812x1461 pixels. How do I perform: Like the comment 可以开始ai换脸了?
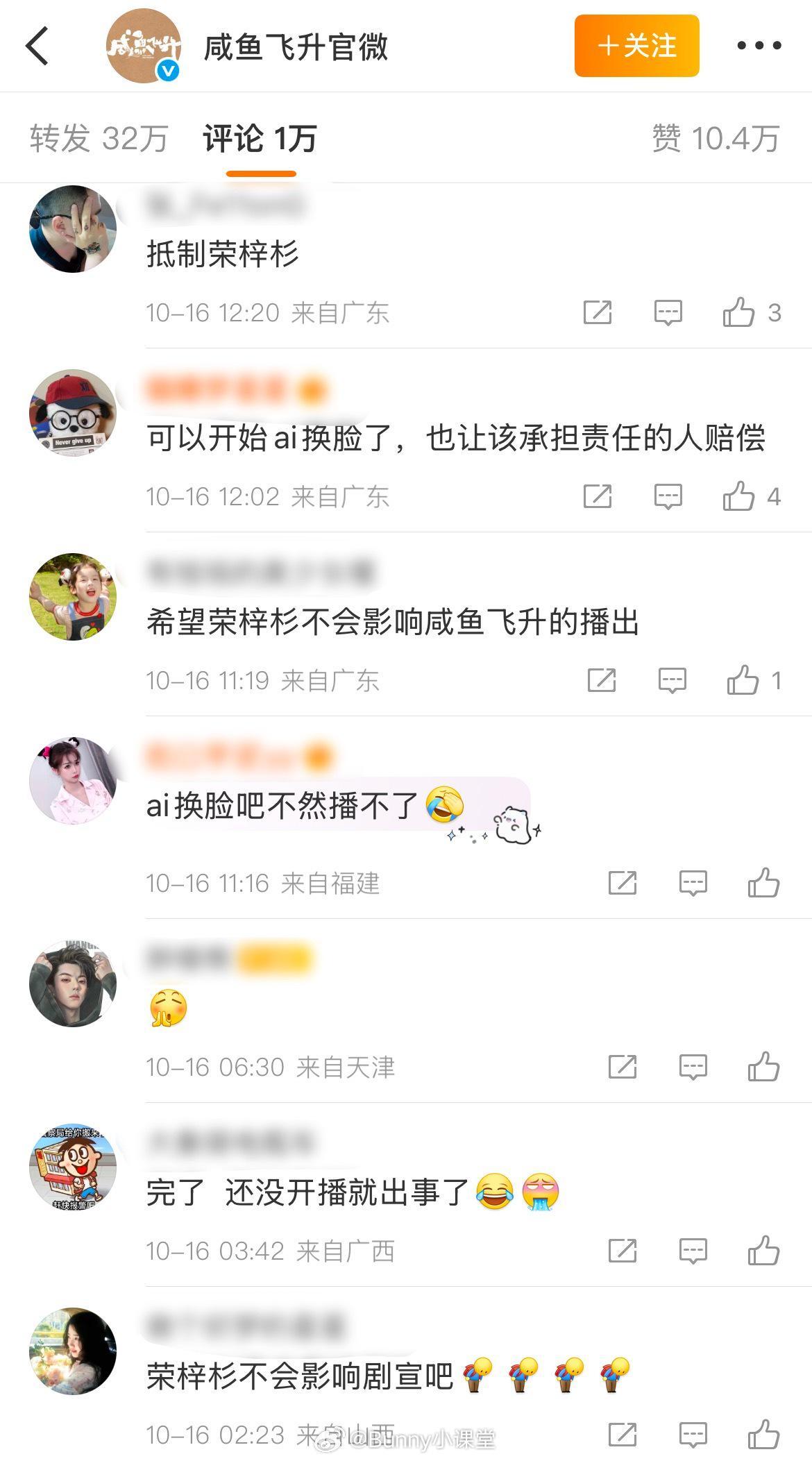pyautogui.click(x=738, y=496)
